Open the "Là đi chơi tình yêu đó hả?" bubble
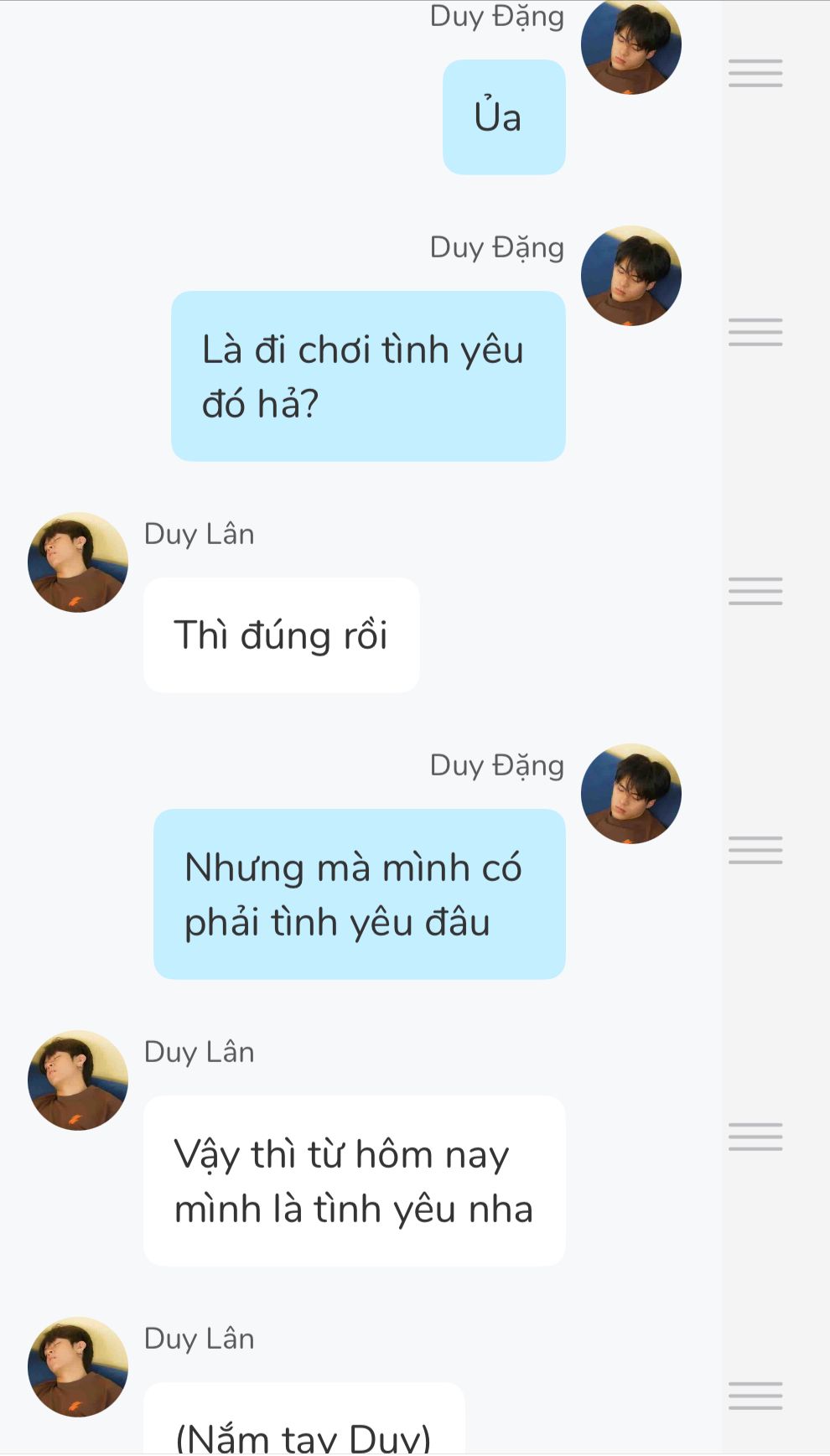This screenshot has height=1456, width=830. [368, 376]
